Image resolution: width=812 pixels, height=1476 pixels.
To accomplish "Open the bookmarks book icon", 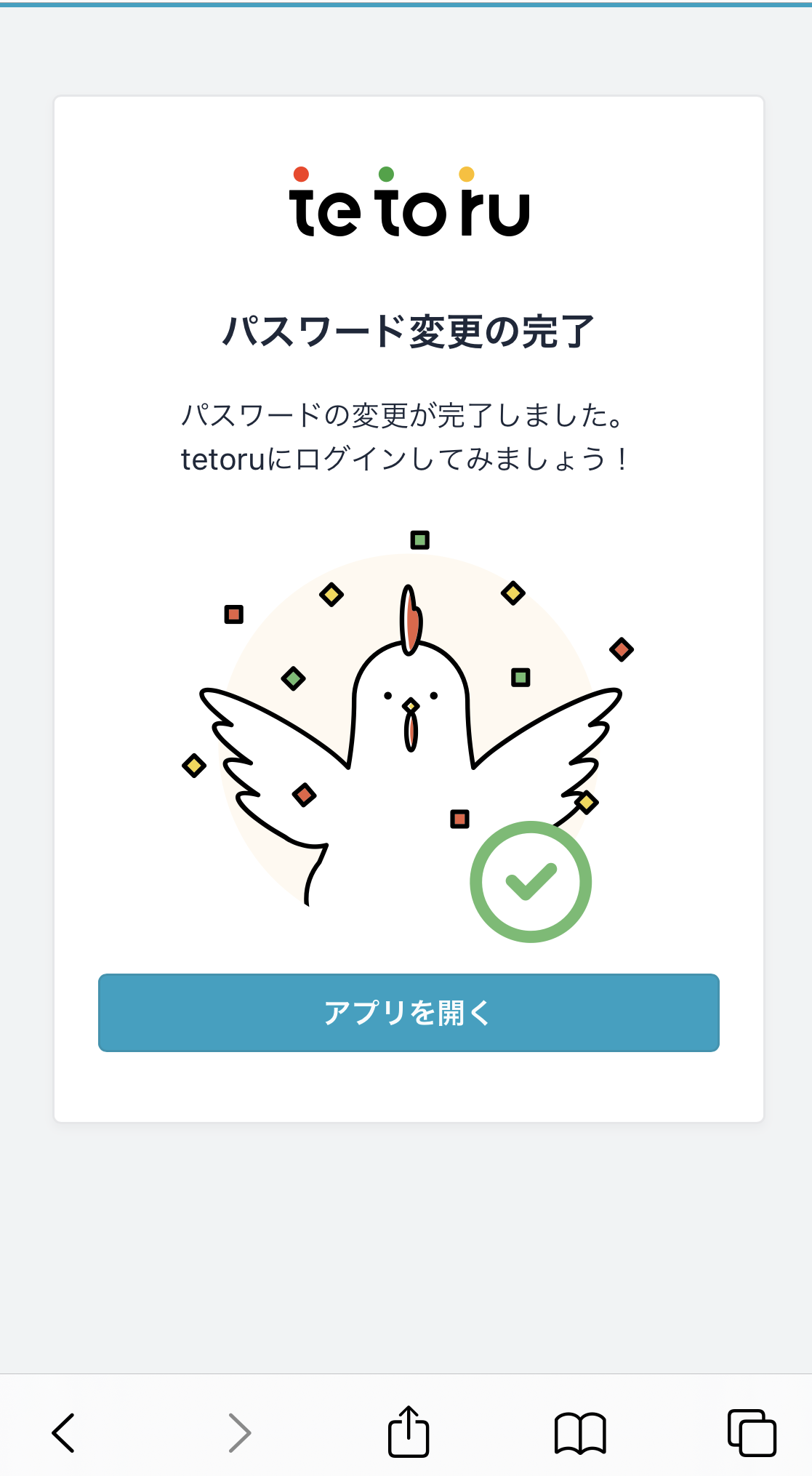I will point(580,1433).
